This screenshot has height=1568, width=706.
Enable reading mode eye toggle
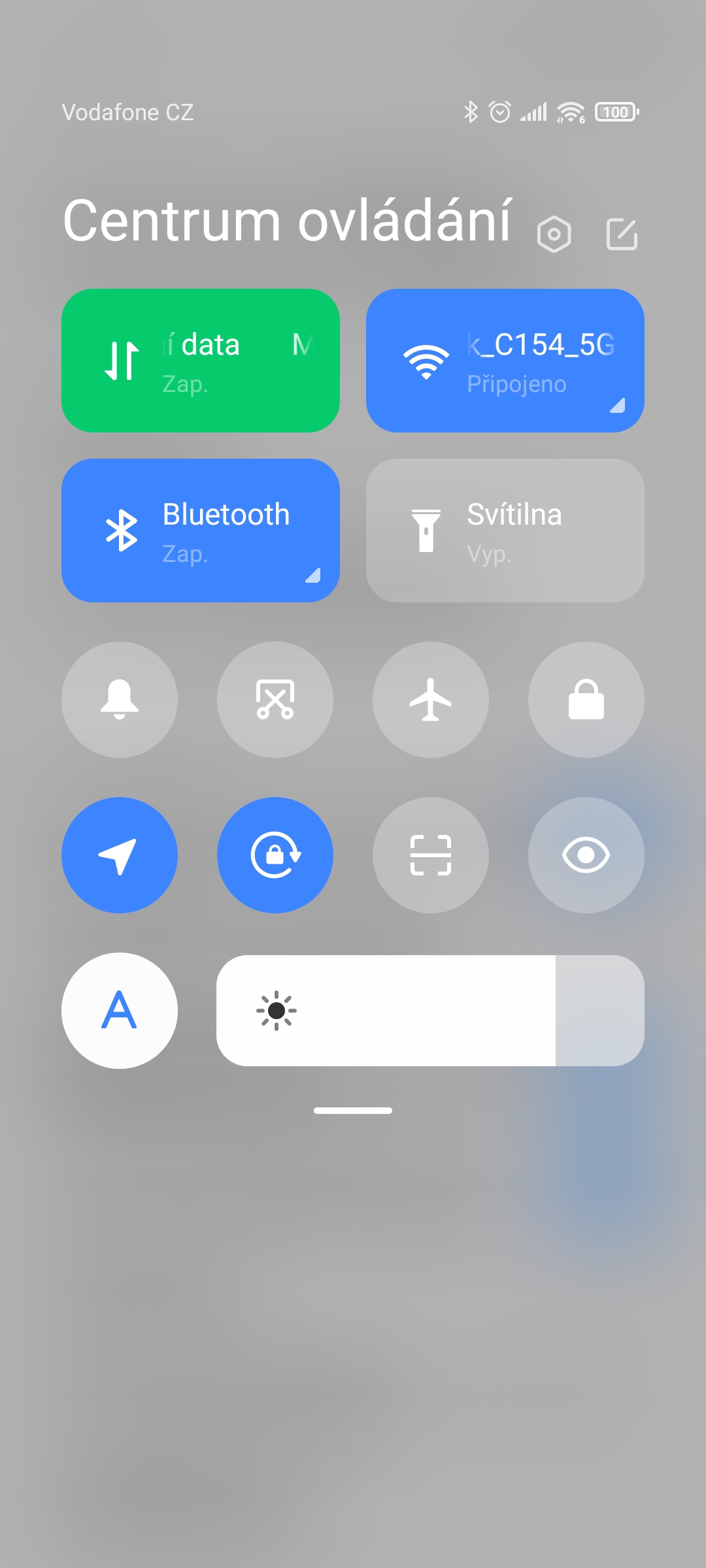coord(586,855)
